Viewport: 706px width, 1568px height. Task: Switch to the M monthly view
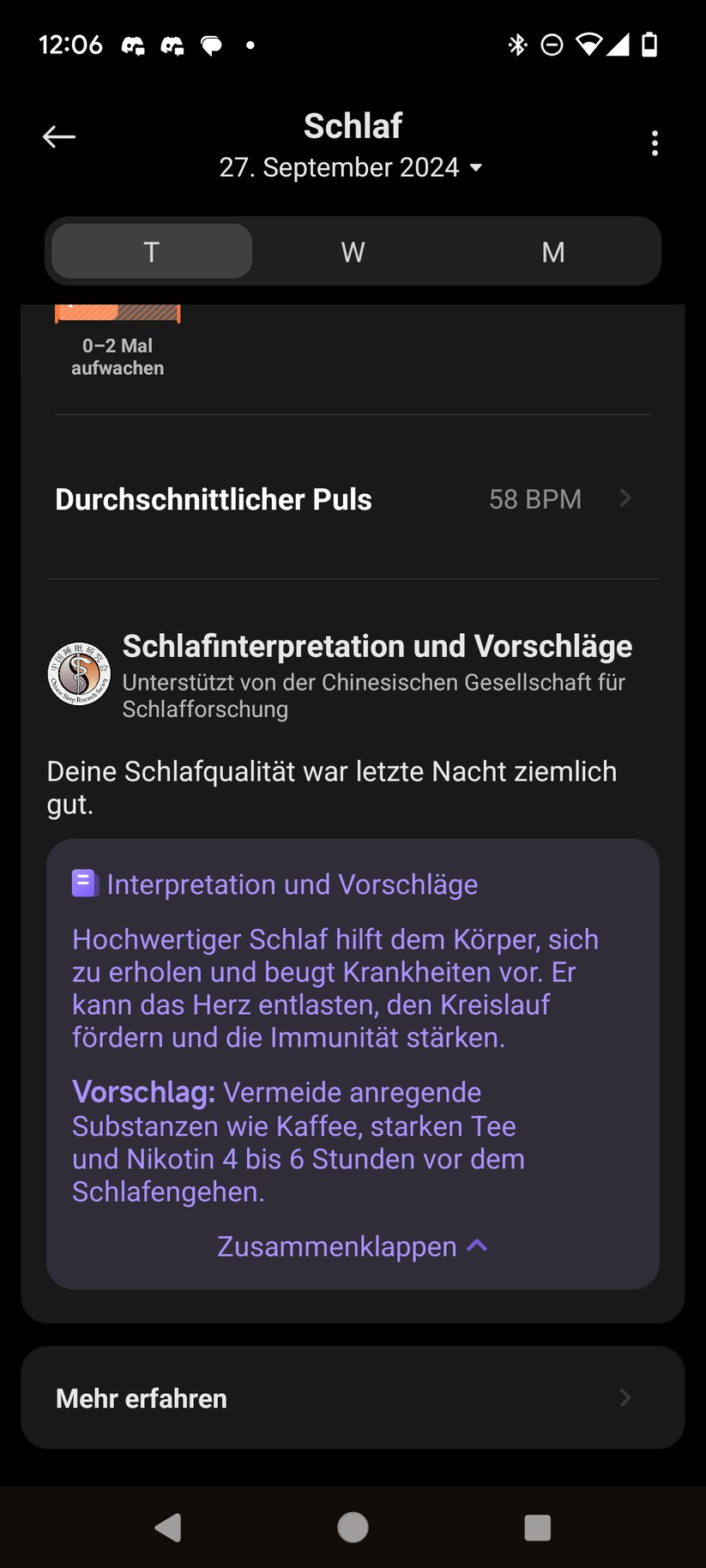tap(553, 252)
